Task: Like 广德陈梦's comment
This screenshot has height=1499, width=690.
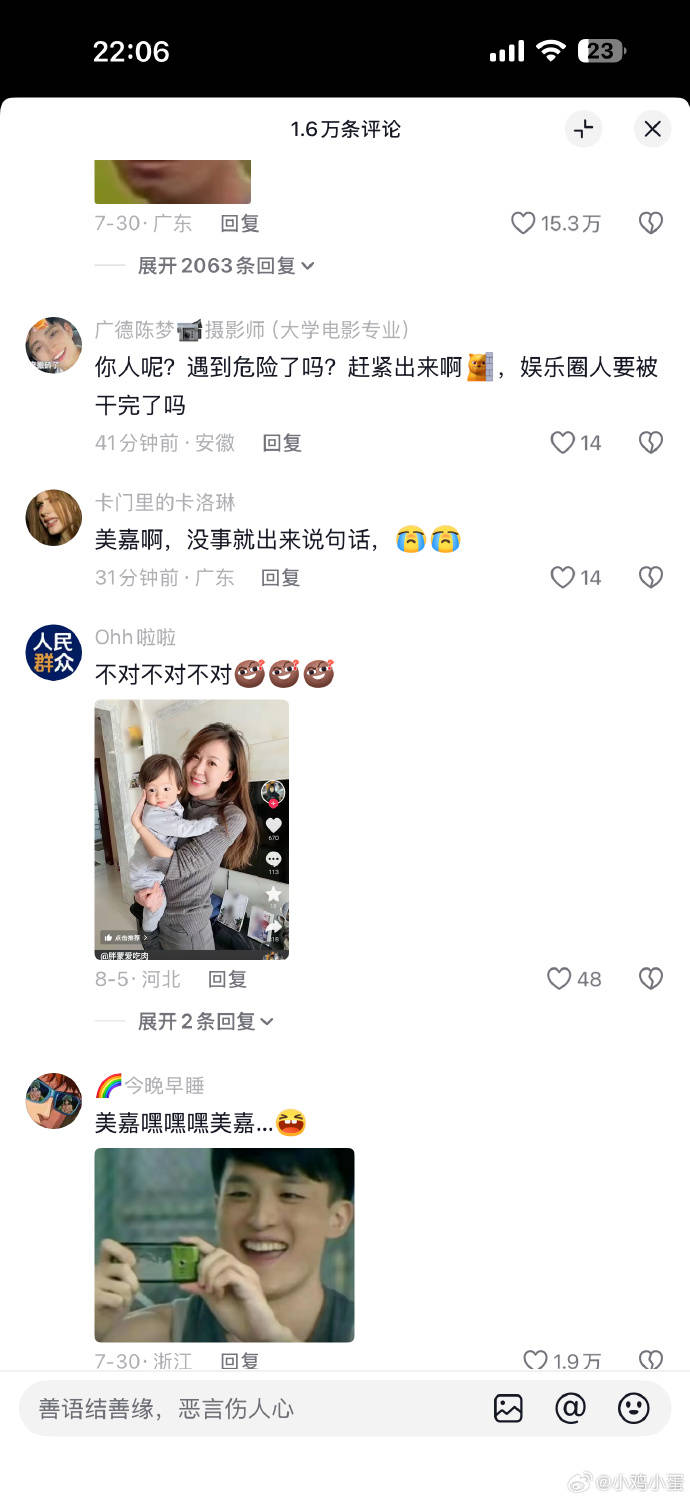Action: (564, 443)
